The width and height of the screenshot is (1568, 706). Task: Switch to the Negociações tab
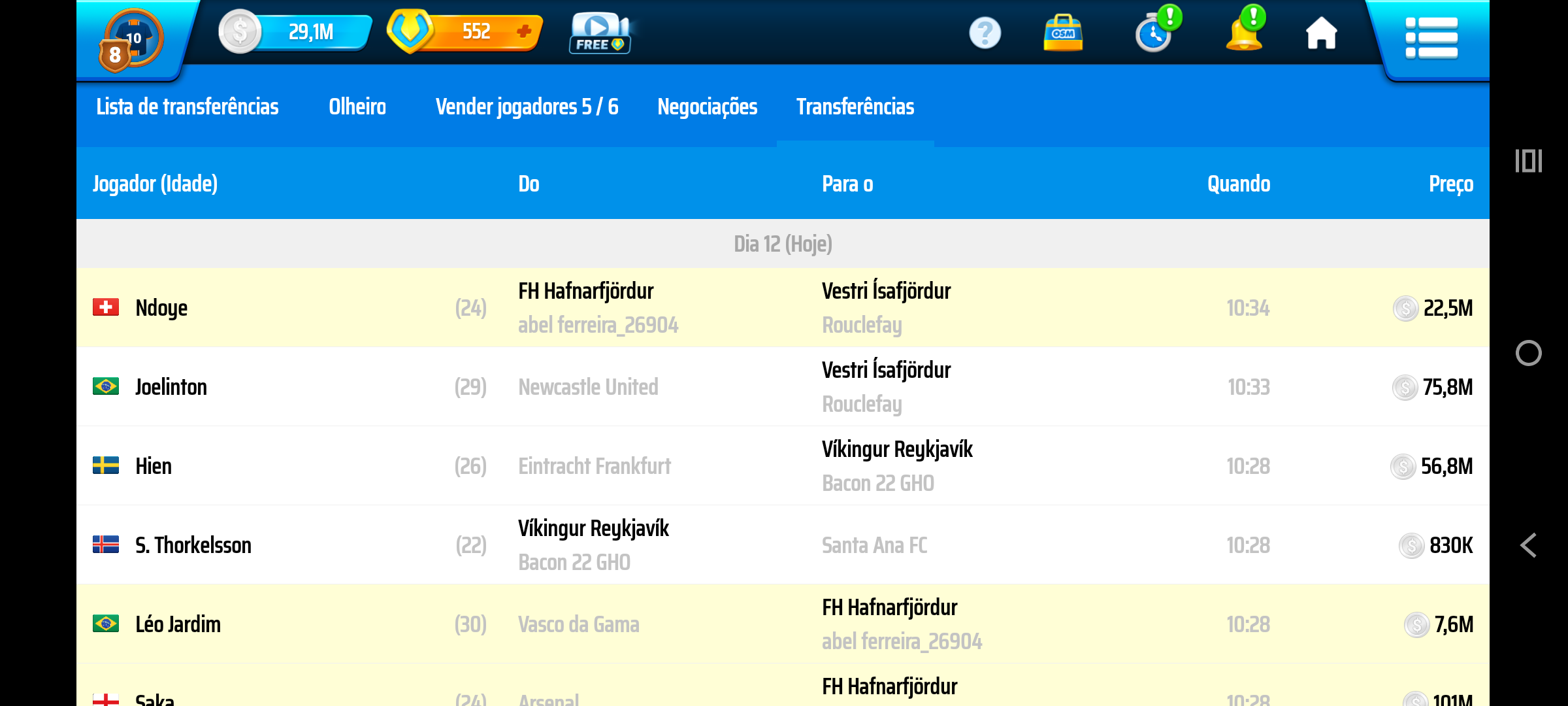coord(707,107)
